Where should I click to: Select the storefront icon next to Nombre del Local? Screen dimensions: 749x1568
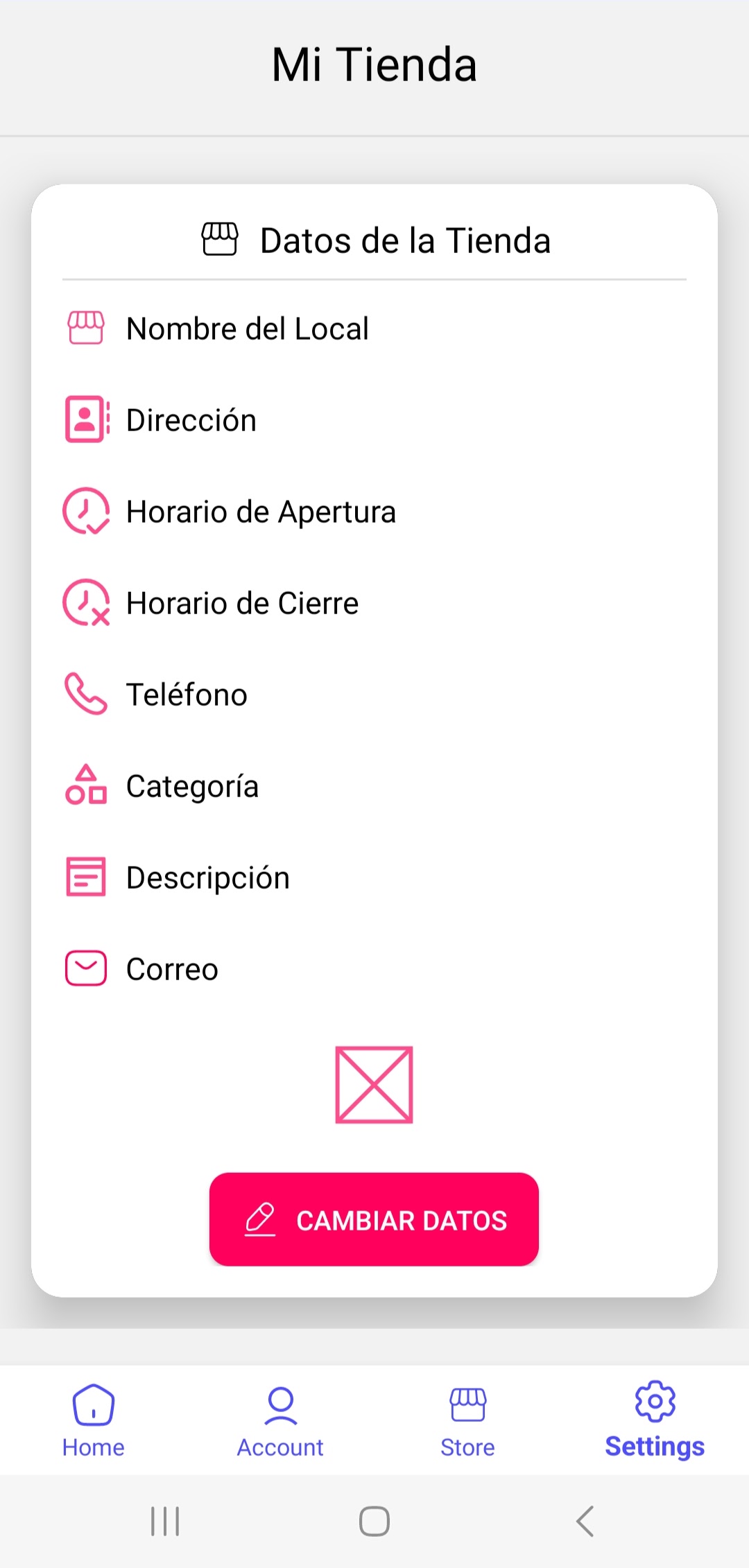[x=85, y=327]
